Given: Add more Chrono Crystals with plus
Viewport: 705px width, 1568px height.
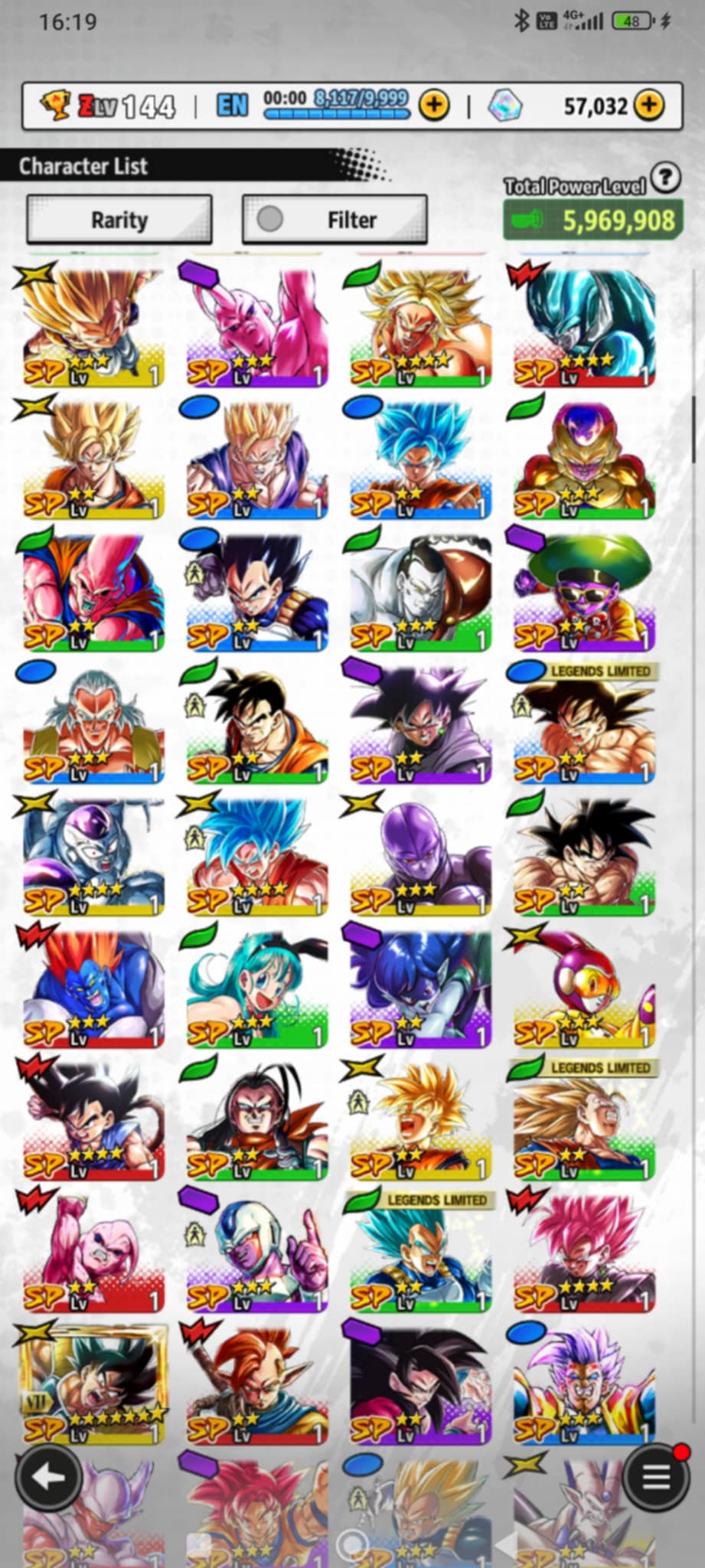Looking at the screenshot, I should 649,105.
